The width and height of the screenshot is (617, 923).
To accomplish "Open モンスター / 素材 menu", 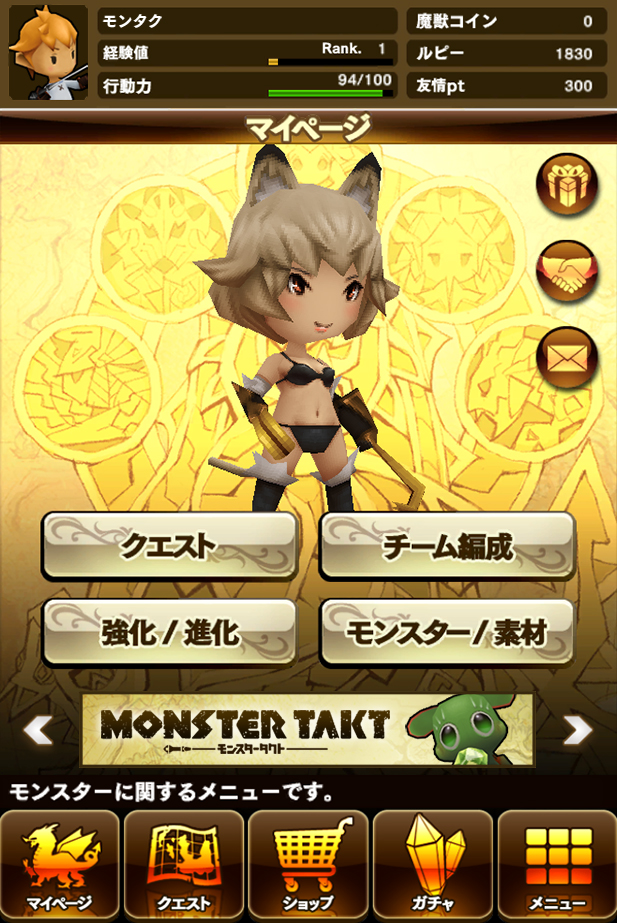I will click(447, 633).
